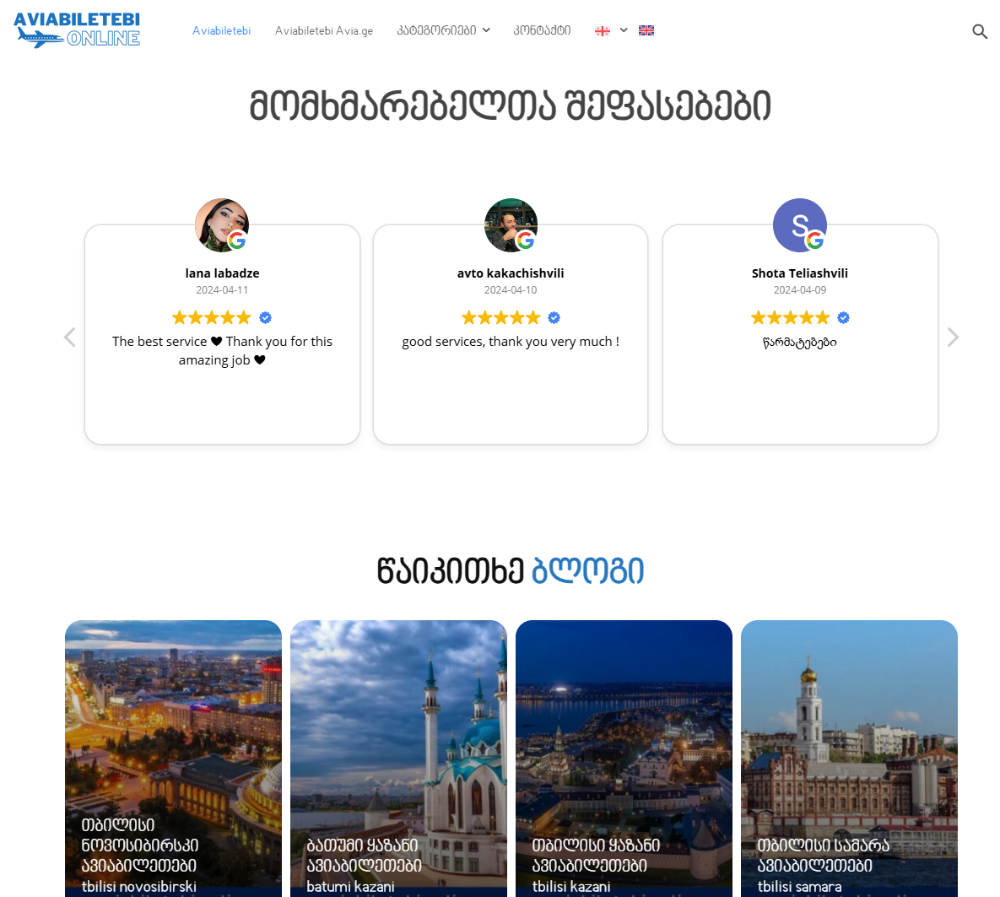
Task: Expand the language selector chevron
Action: coord(623,30)
